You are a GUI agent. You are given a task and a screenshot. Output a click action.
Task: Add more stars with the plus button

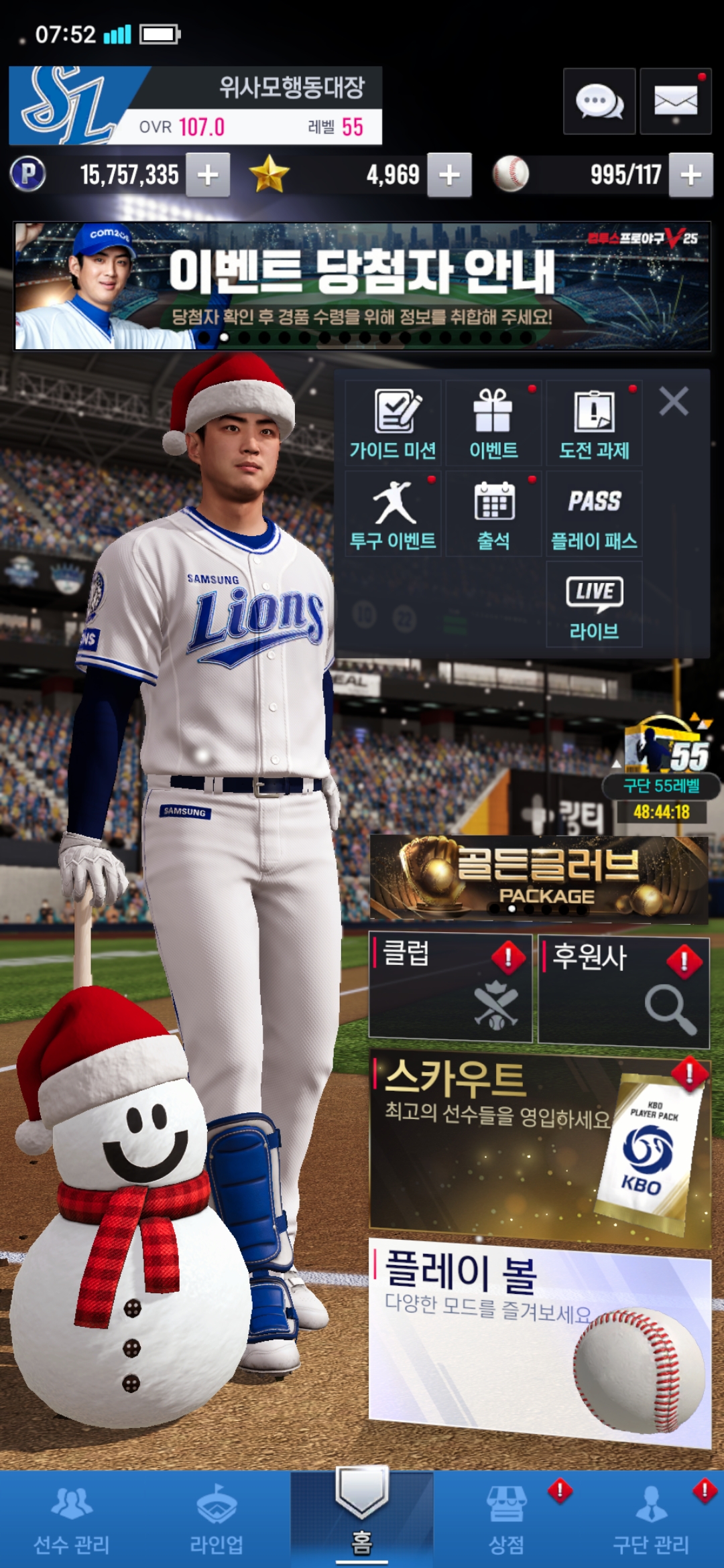pyautogui.click(x=449, y=175)
